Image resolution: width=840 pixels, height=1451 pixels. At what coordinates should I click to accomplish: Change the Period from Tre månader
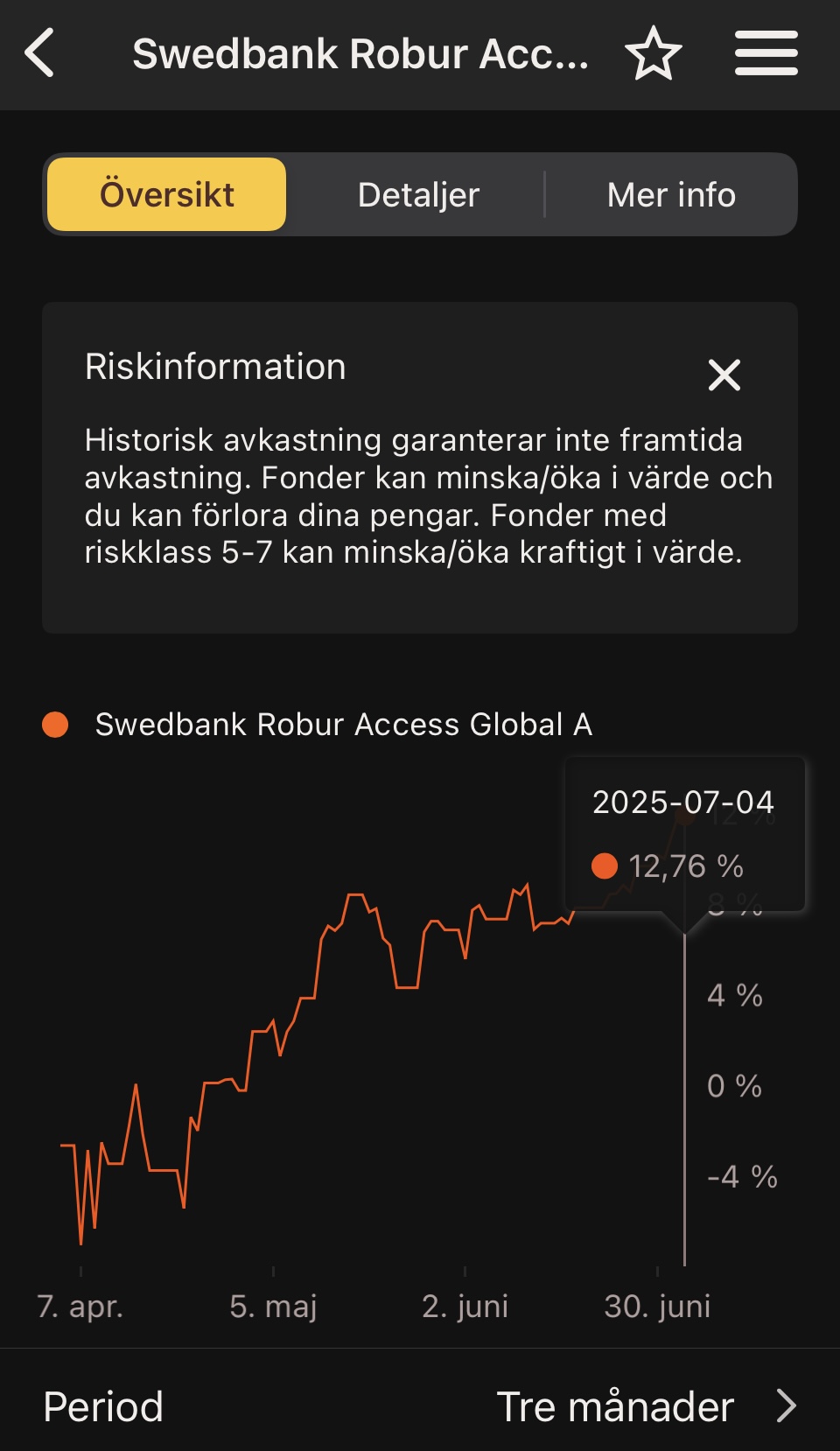[x=646, y=1406]
